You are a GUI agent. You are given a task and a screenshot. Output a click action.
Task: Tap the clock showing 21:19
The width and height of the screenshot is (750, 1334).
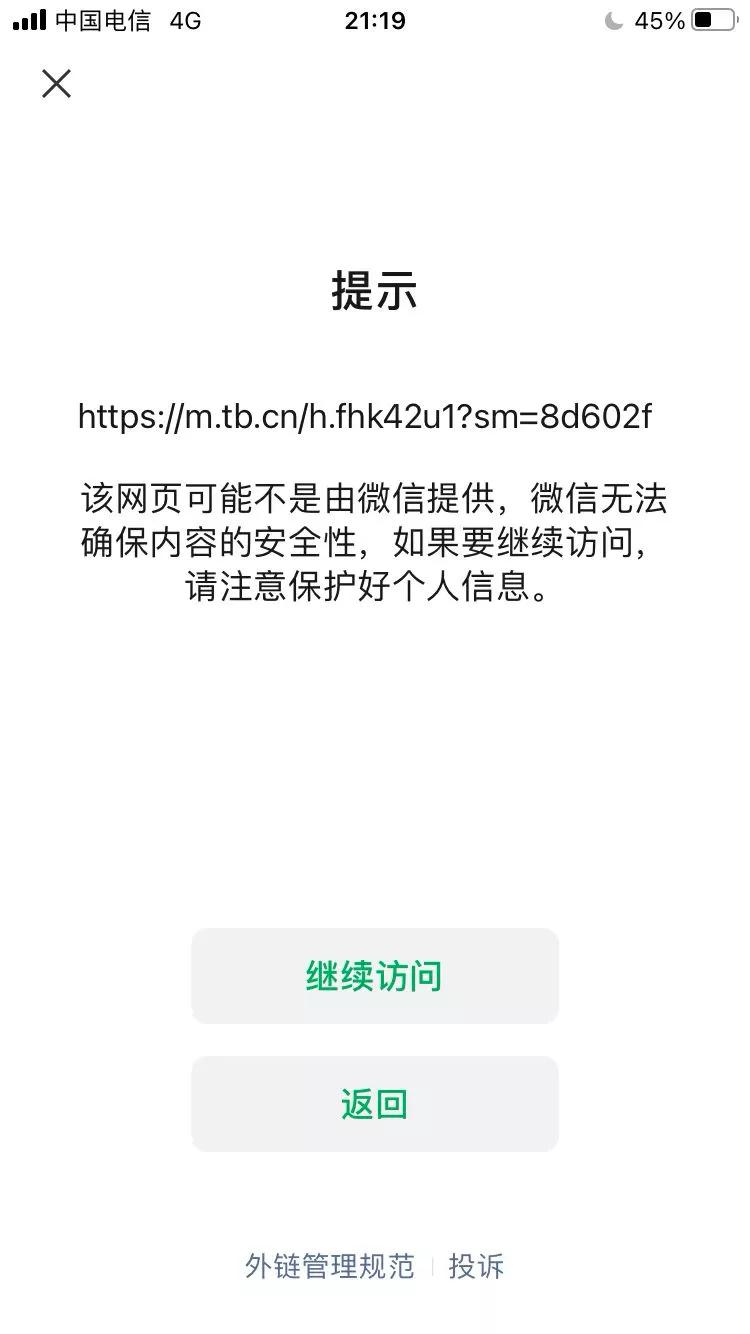375,20
